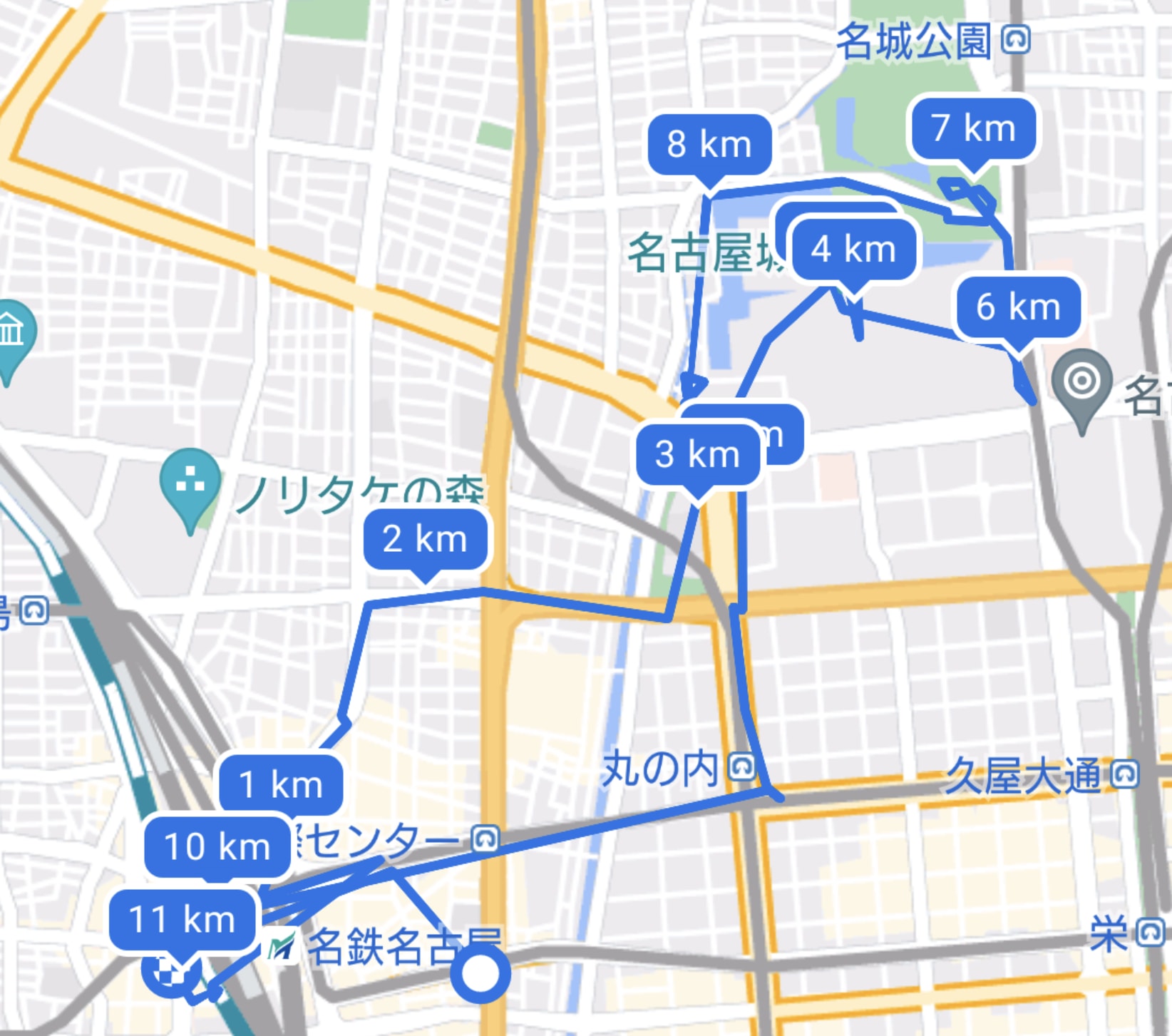
Task: Open the 名城公園 subway station marker
Action: point(1015,40)
